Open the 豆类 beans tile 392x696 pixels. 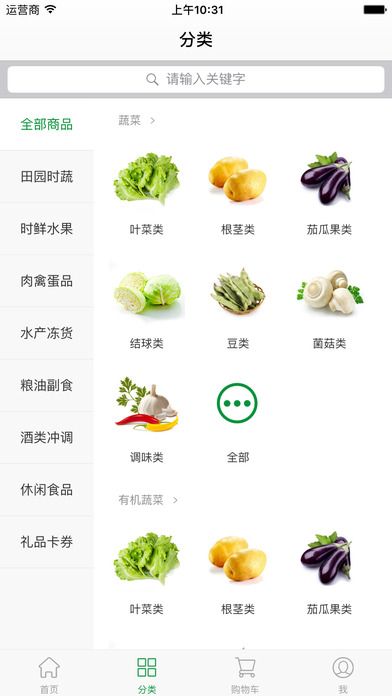tap(238, 306)
